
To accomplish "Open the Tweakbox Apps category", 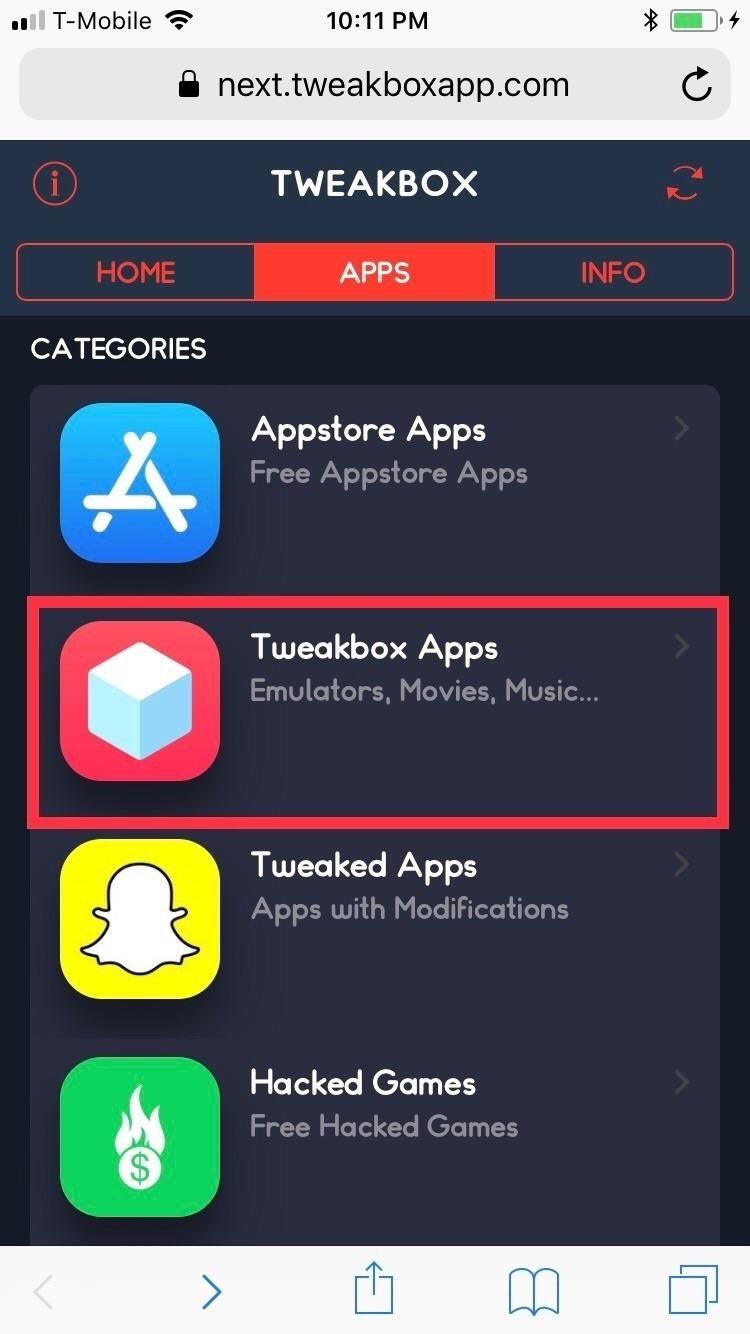I will coord(375,700).
